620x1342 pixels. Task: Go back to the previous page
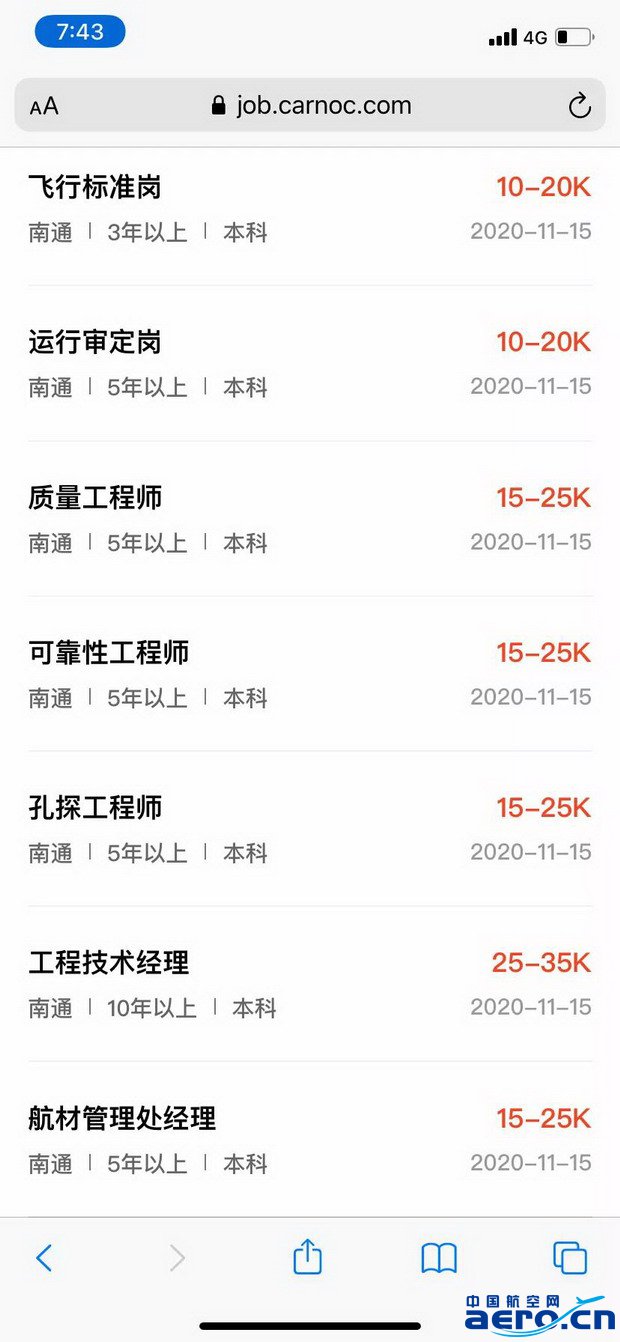(44, 1257)
